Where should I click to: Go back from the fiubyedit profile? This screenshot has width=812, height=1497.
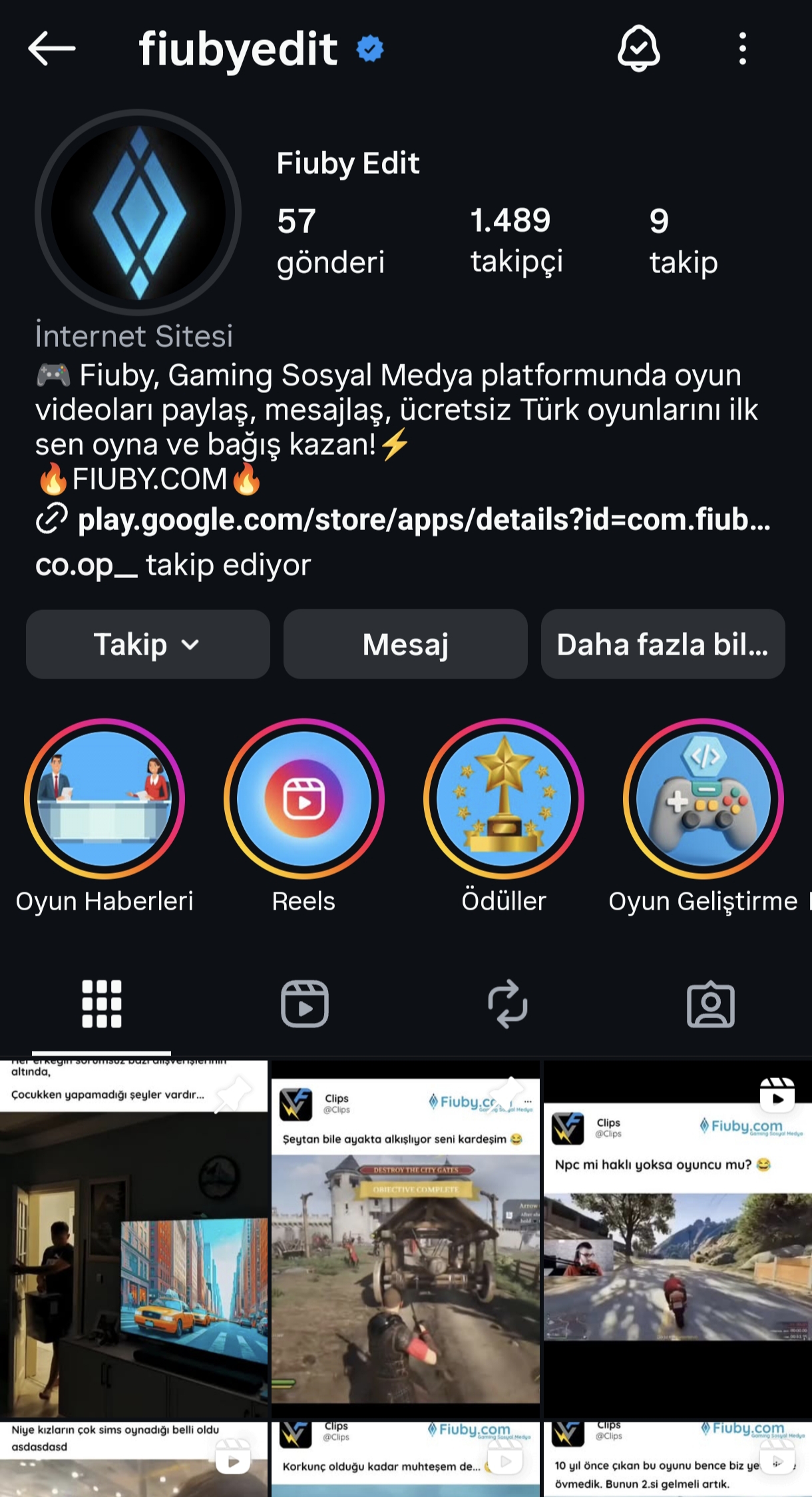51,49
